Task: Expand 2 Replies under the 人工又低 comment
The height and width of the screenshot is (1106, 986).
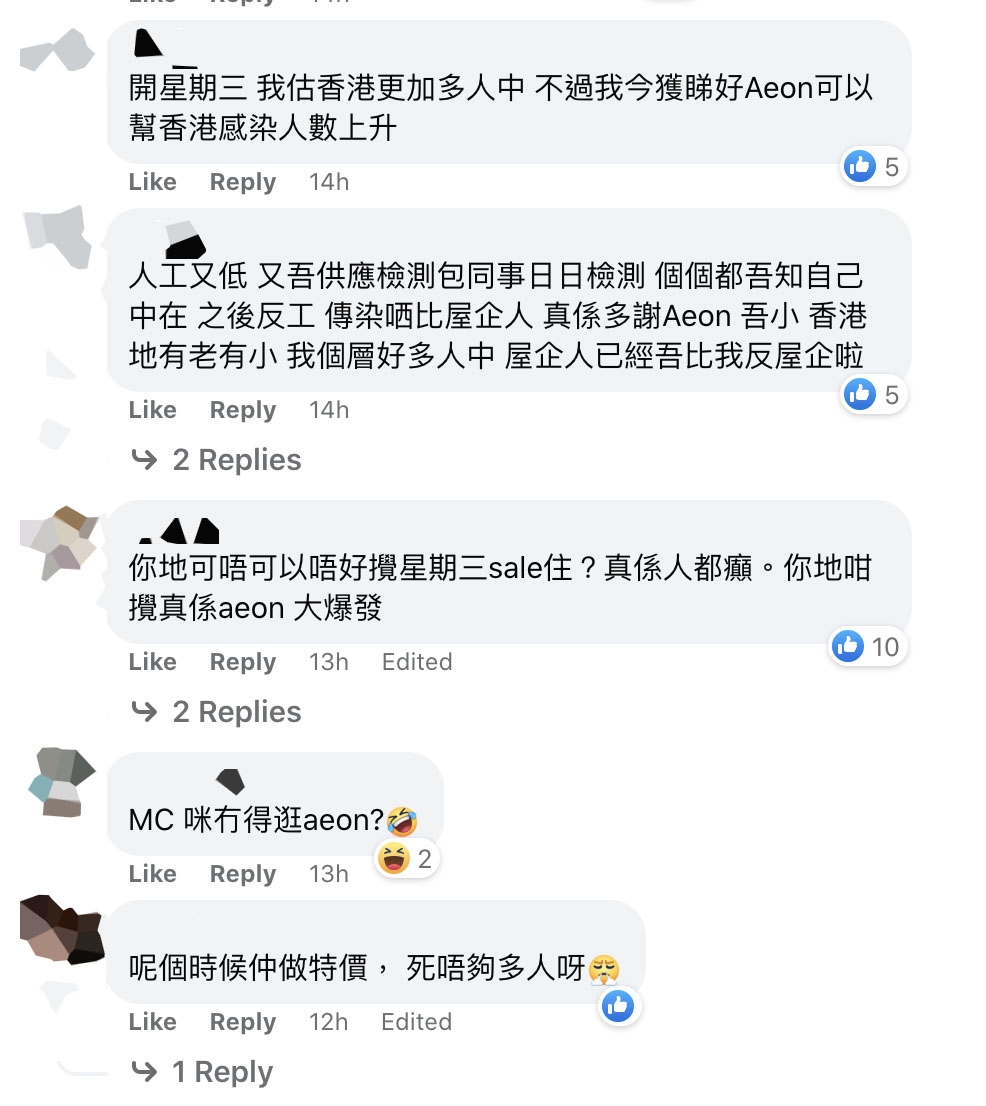Action: point(236,460)
